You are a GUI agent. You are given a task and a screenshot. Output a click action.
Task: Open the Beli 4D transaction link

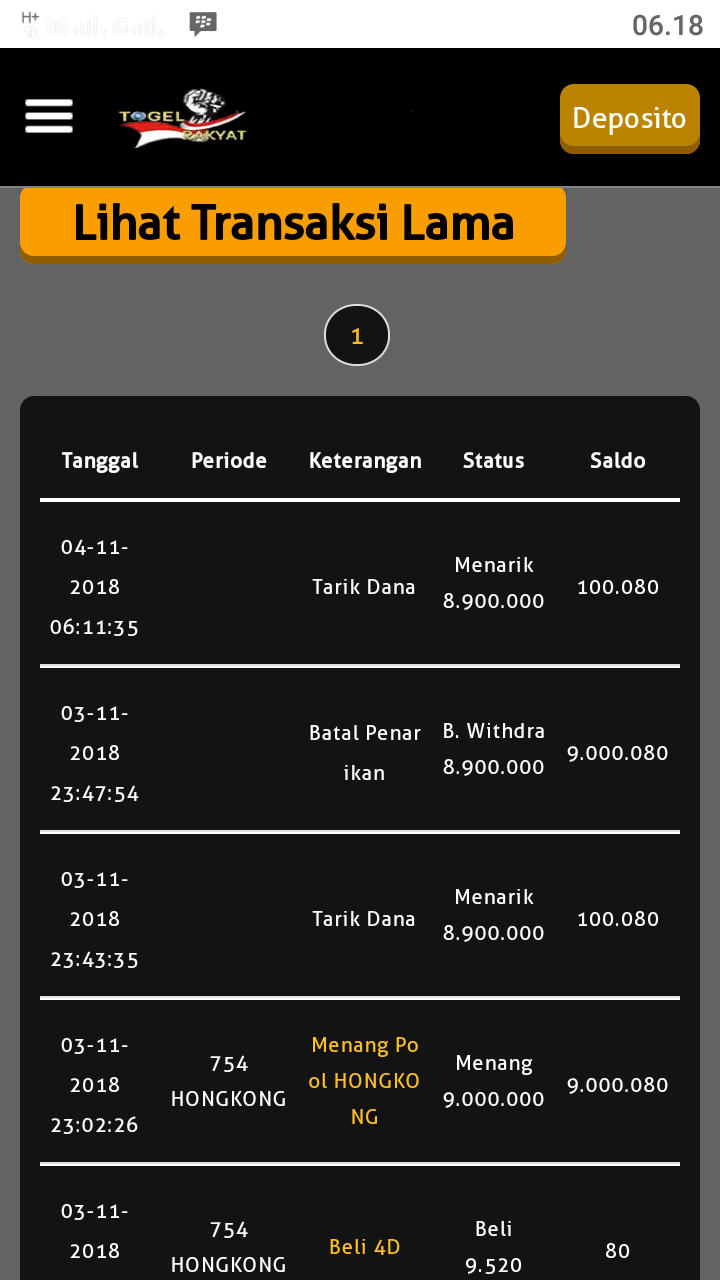point(364,1247)
